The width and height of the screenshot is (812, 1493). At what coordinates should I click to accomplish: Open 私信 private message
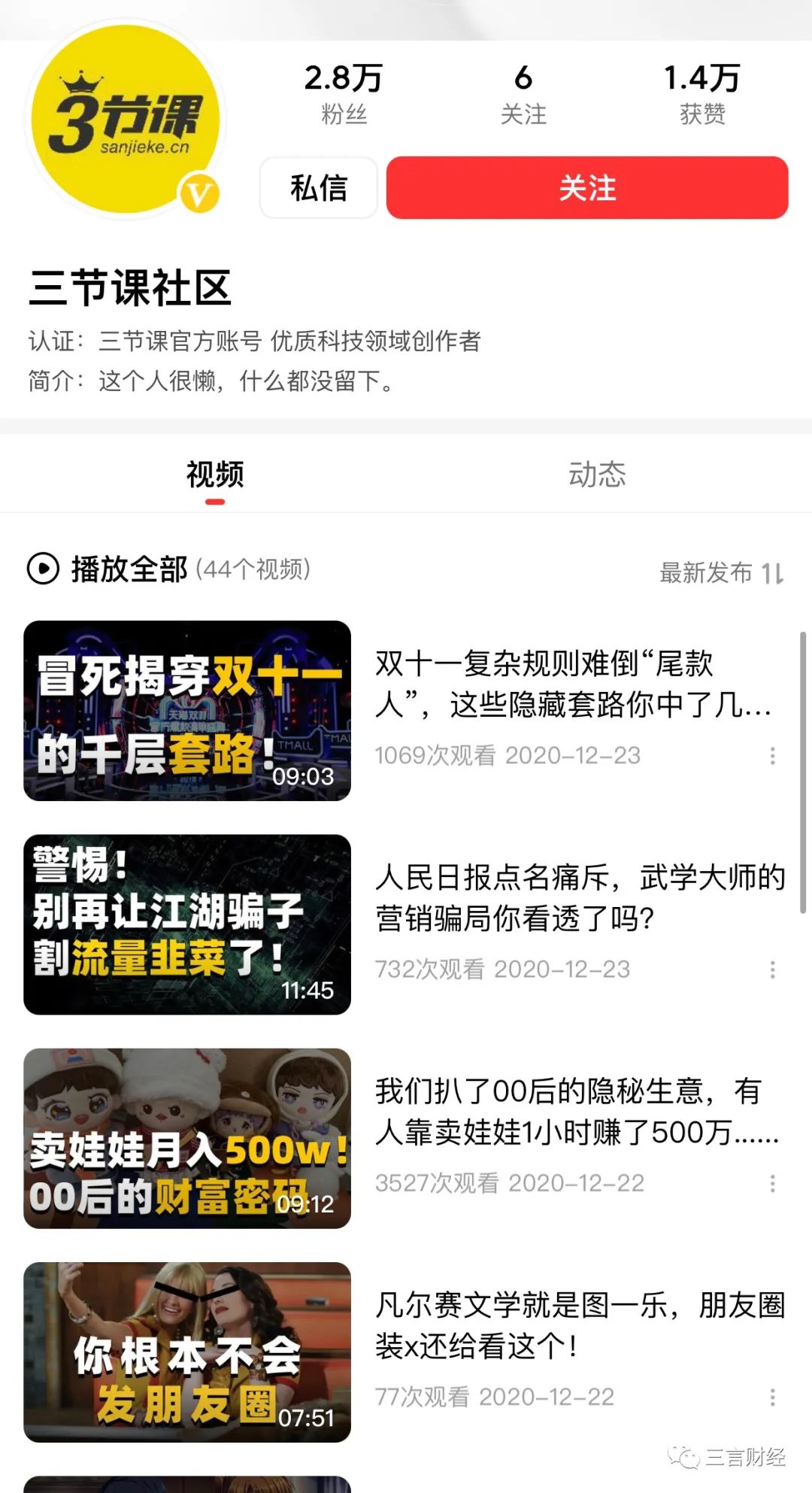pos(319,188)
